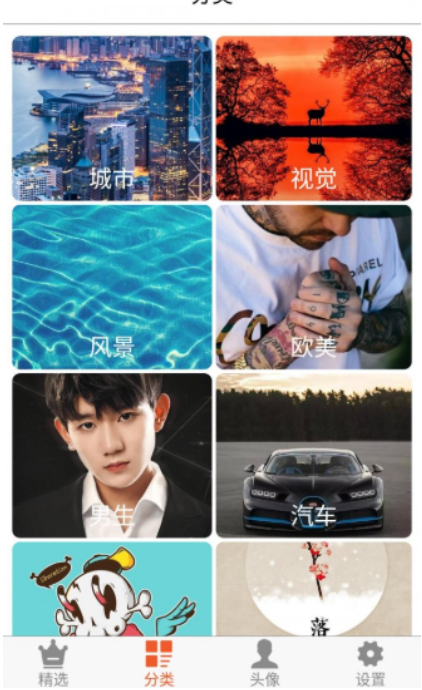The height and width of the screenshot is (690, 422).
Task: Open the 汽车 wallpaper category
Action: 314,455
